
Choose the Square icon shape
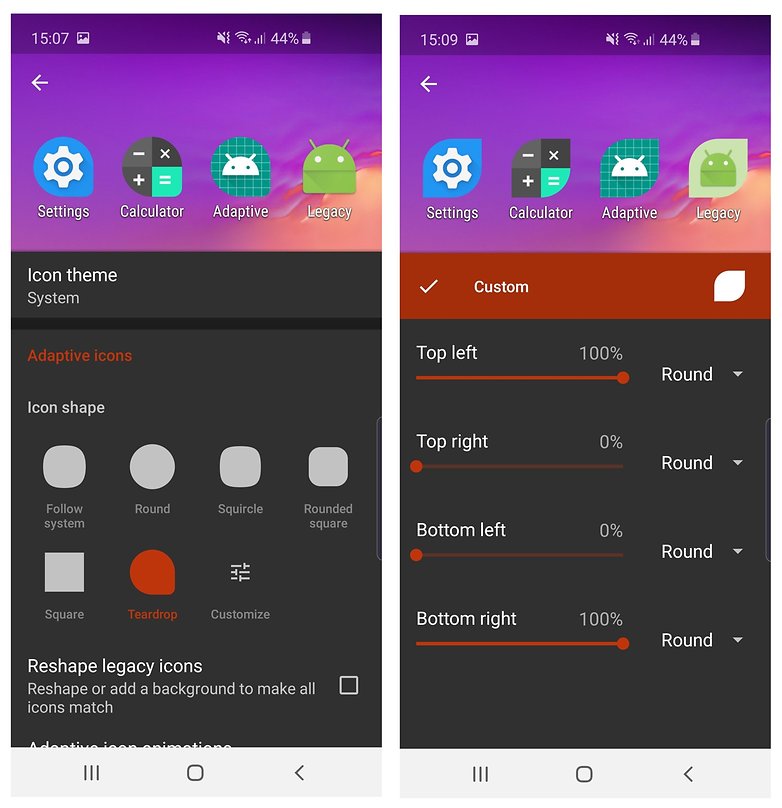point(64,572)
